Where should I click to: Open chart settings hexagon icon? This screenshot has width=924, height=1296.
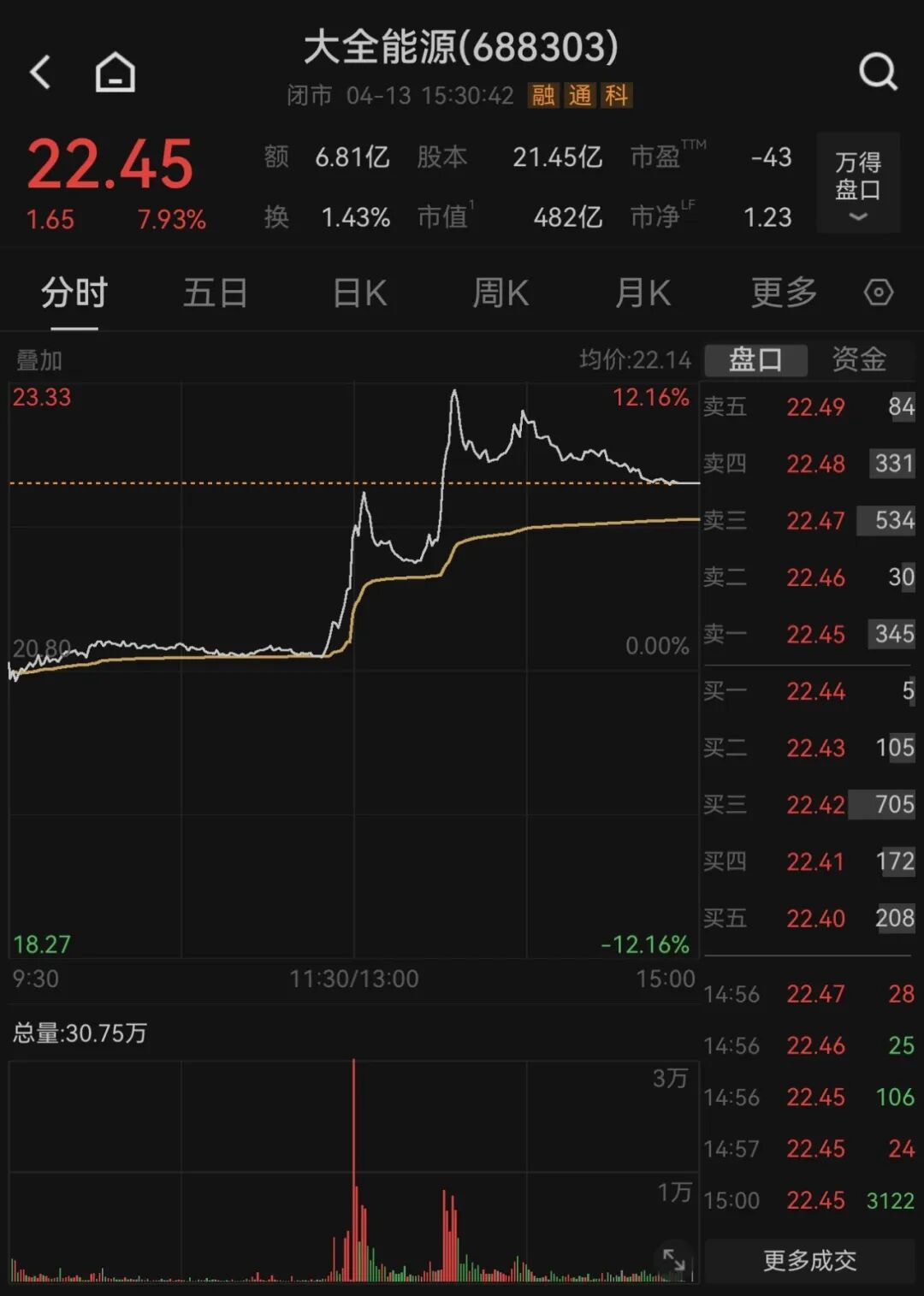[879, 293]
